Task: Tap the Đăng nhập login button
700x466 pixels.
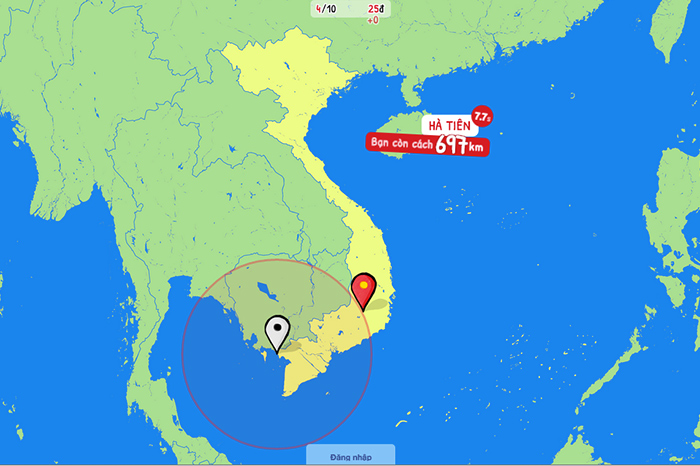Action: tap(351, 456)
